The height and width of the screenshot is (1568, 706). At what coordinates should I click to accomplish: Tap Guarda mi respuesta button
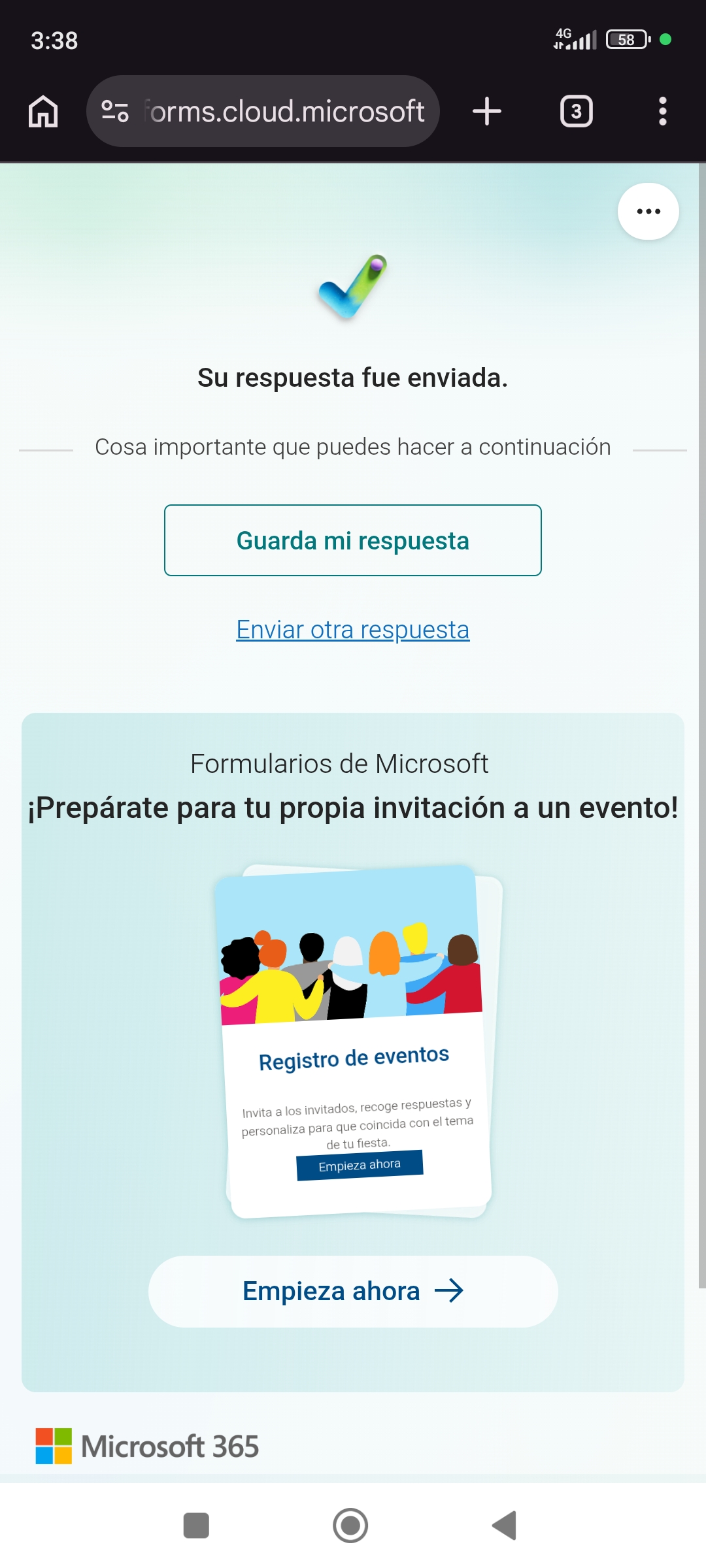[353, 540]
